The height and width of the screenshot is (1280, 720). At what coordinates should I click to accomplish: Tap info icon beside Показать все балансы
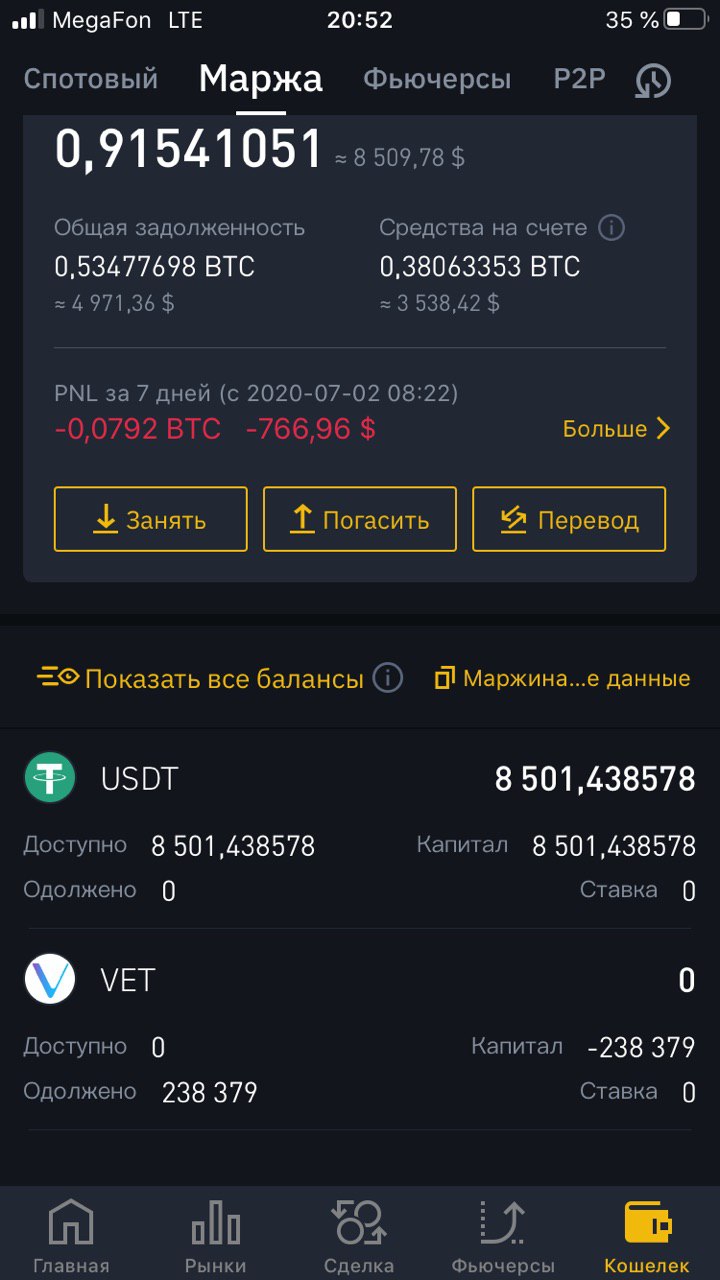point(388,678)
